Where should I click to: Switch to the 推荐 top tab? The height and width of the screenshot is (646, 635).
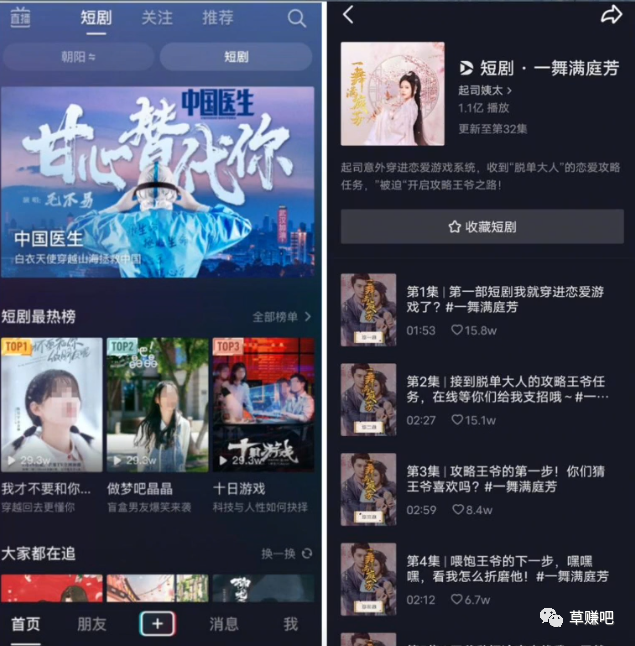[x=218, y=18]
